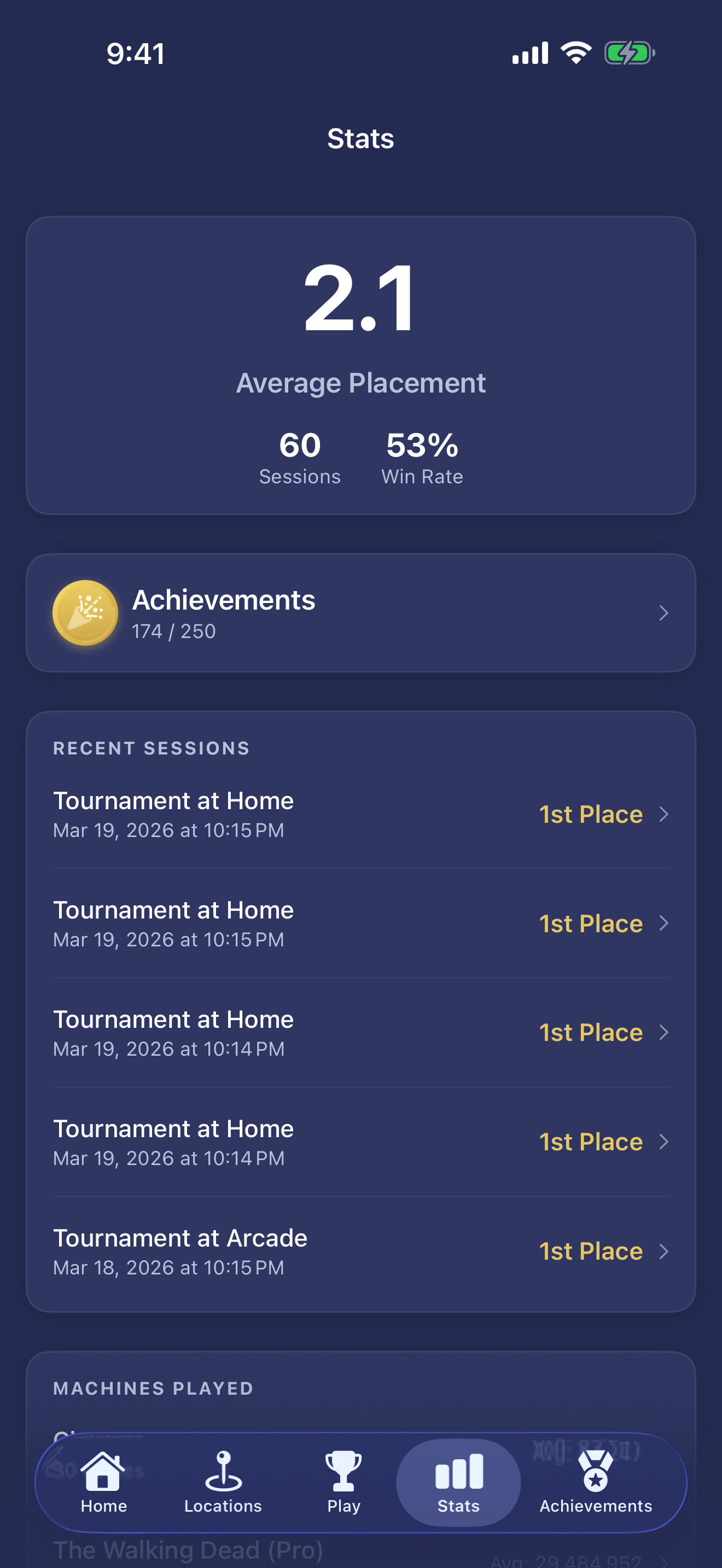Open the topmost 1st Place session entry

point(361,814)
